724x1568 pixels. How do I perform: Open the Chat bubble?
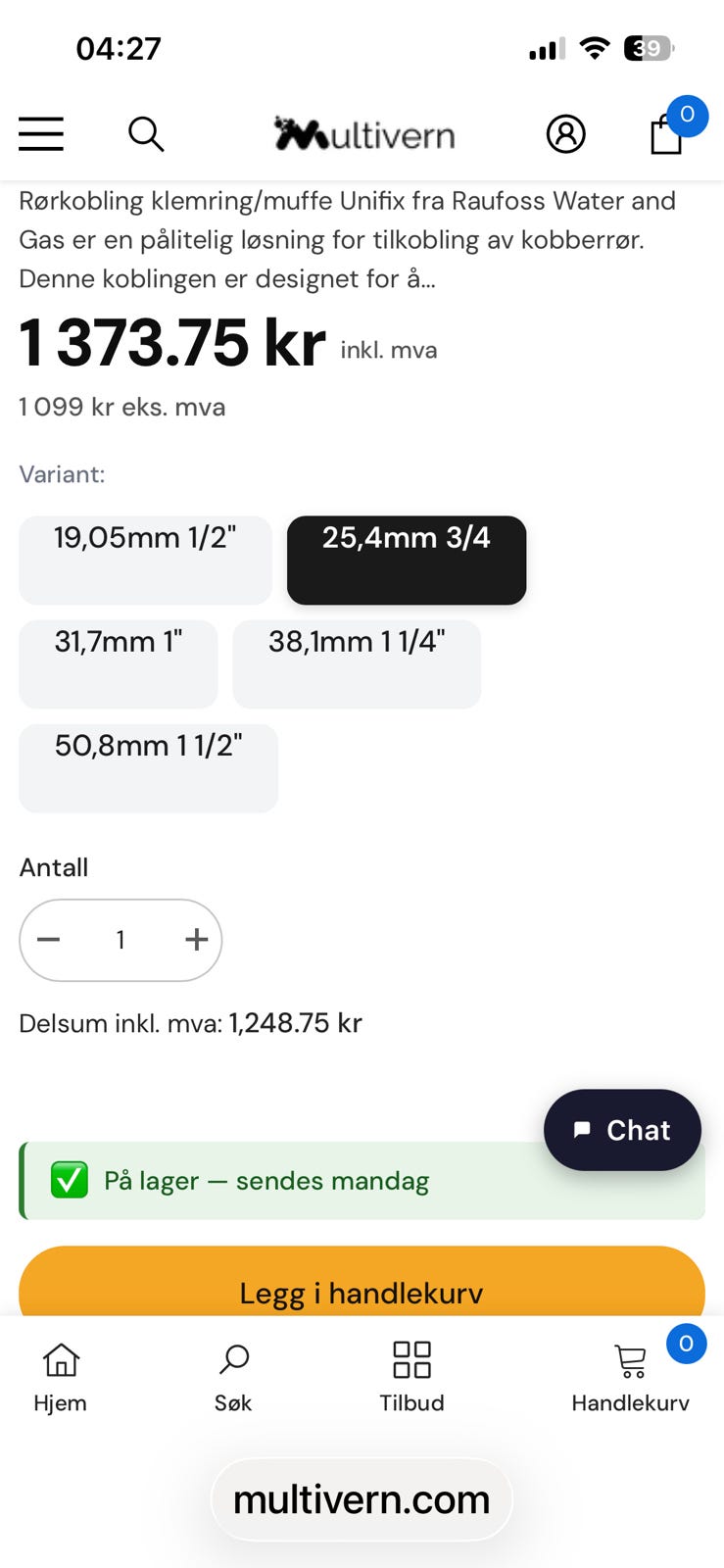tap(622, 1130)
